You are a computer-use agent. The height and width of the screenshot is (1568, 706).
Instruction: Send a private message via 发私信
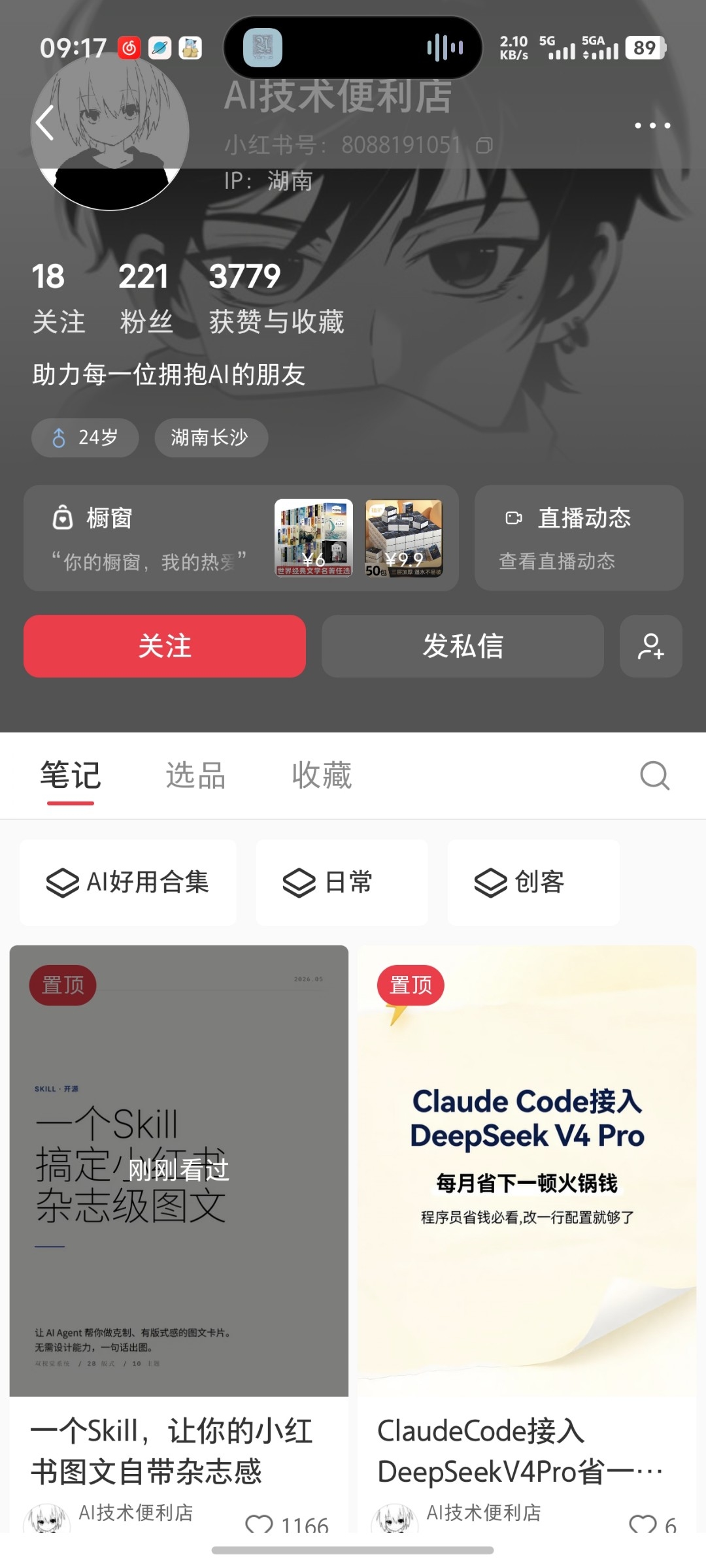463,646
